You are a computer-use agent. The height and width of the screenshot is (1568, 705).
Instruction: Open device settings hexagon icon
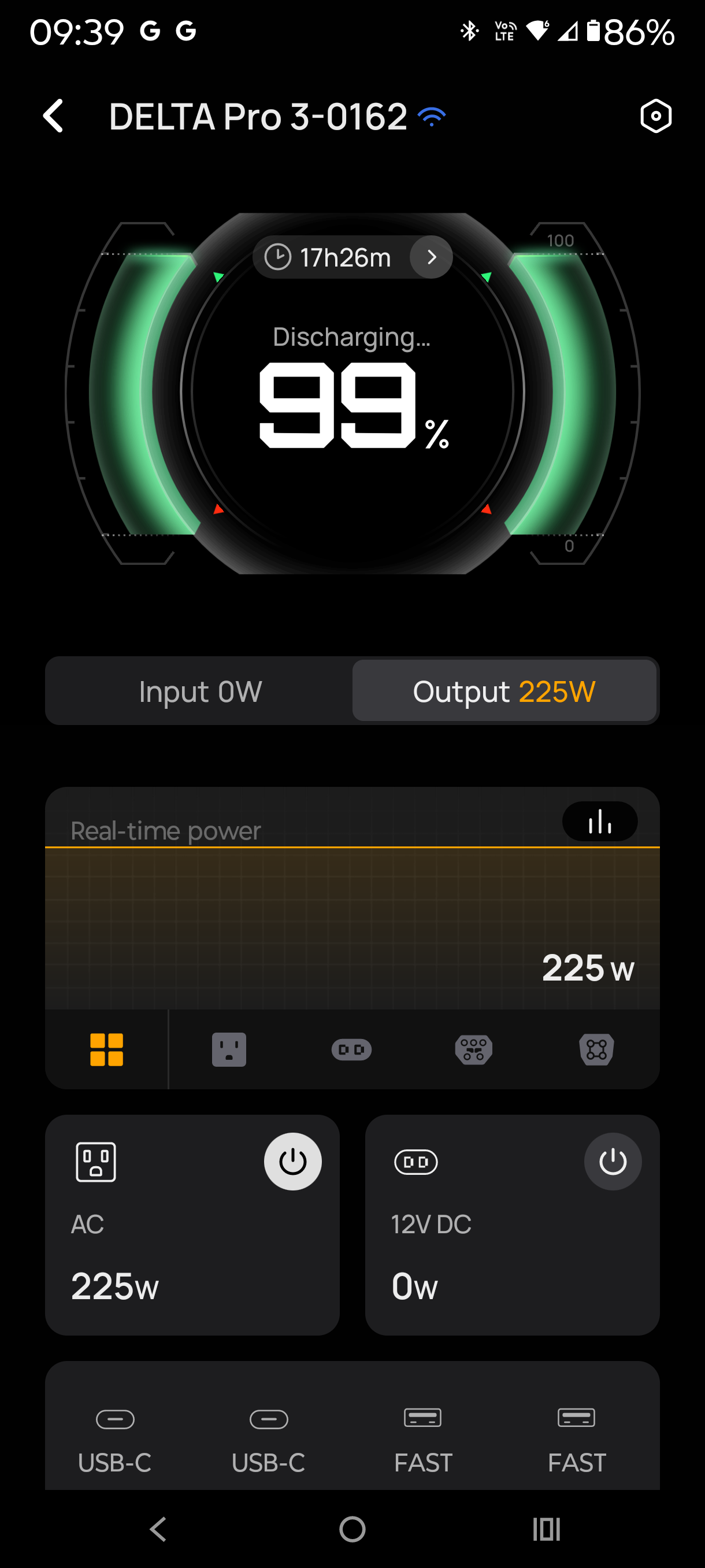pyautogui.click(x=656, y=116)
